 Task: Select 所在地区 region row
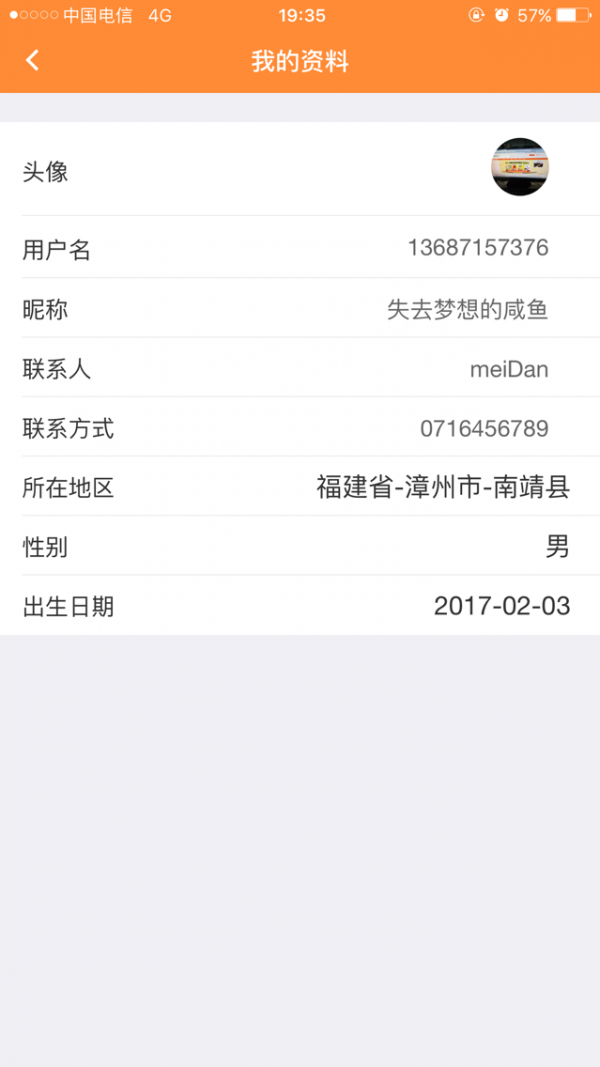coord(300,486)
